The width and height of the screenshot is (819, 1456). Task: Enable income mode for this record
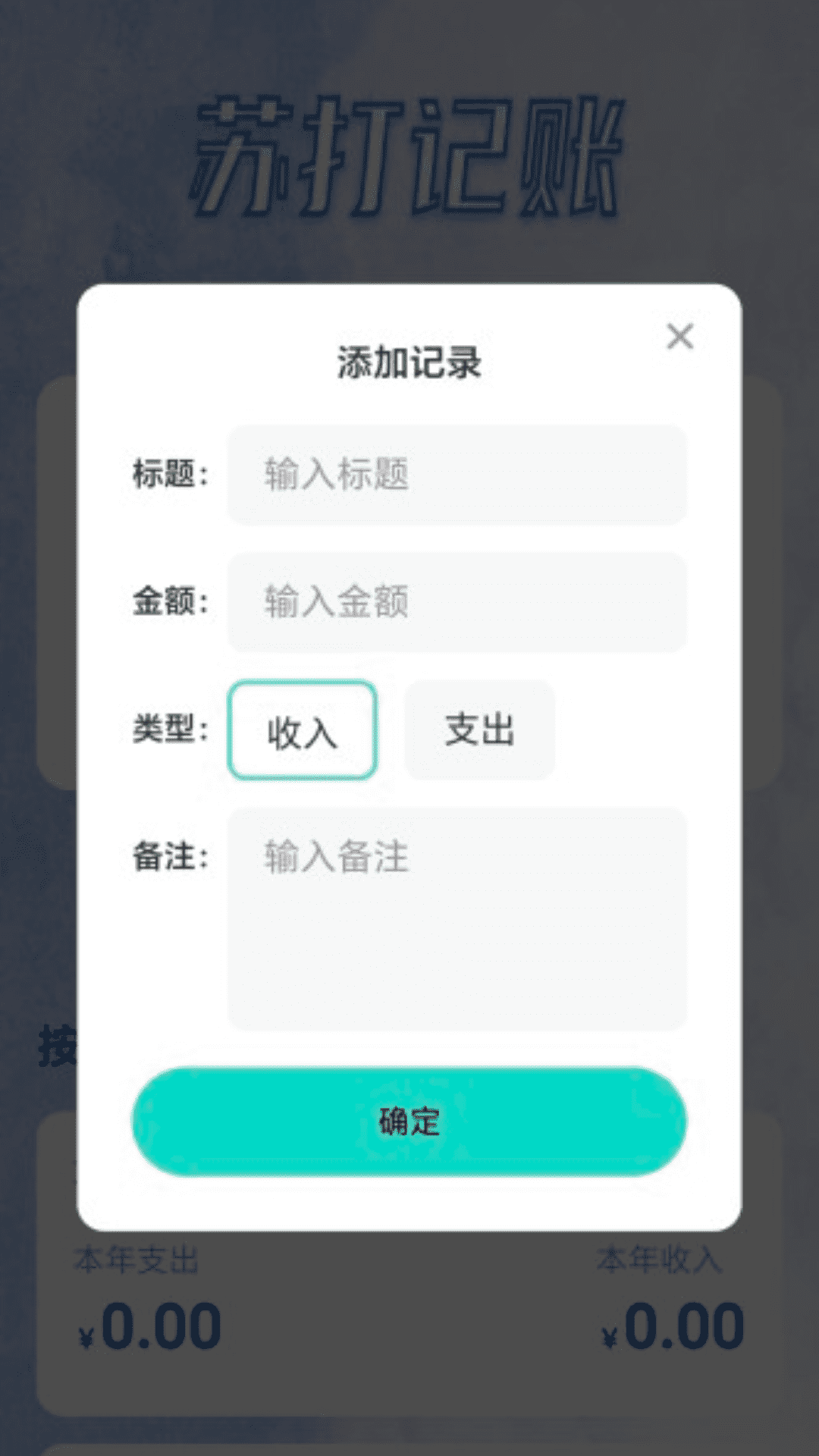302,730
